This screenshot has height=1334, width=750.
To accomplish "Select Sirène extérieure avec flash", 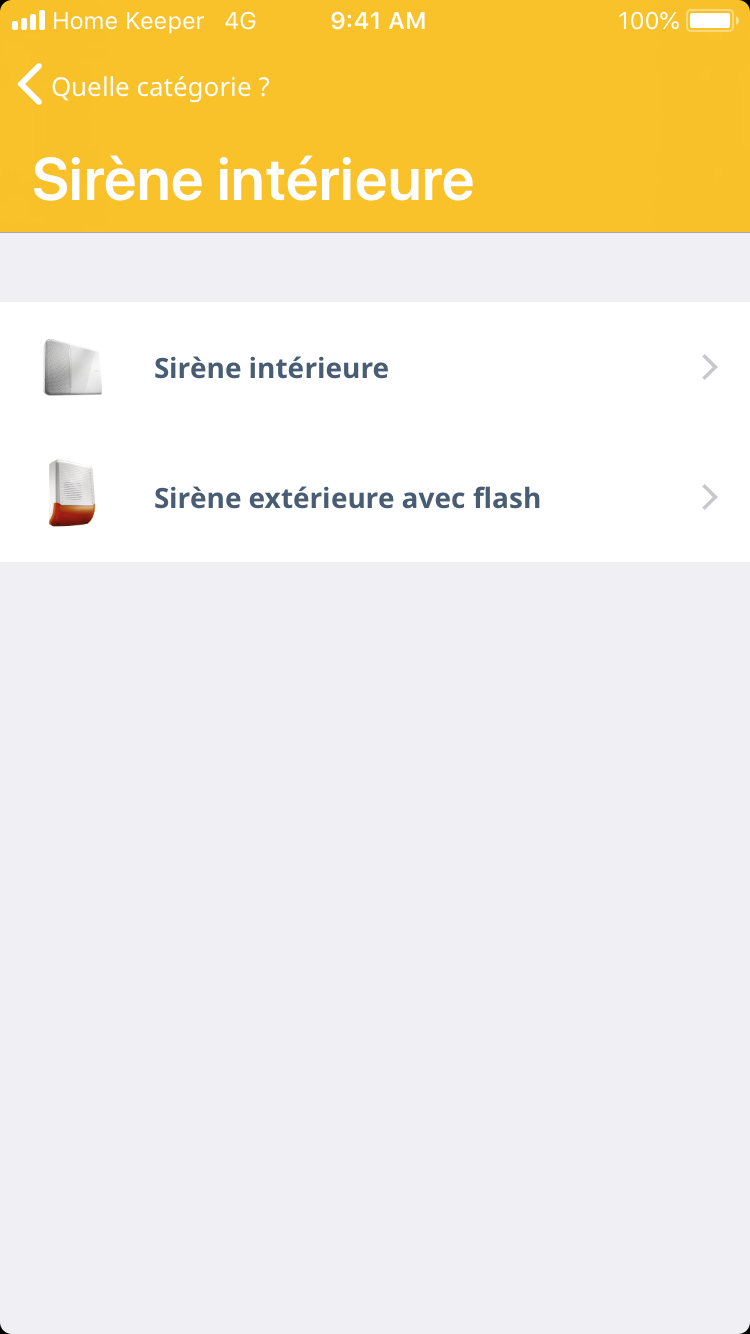I will [374, 498].
